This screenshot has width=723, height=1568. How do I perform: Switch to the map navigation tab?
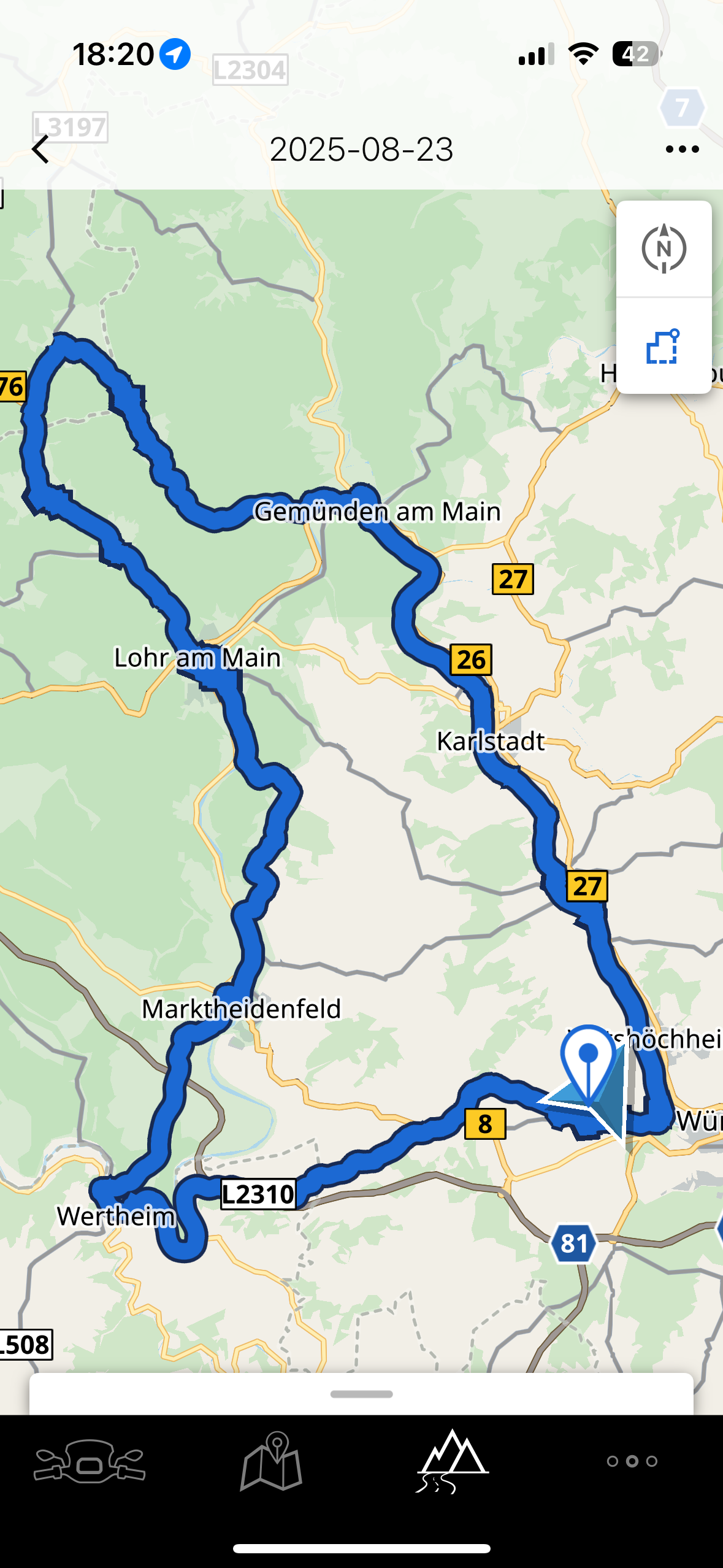click(271, 1461)
